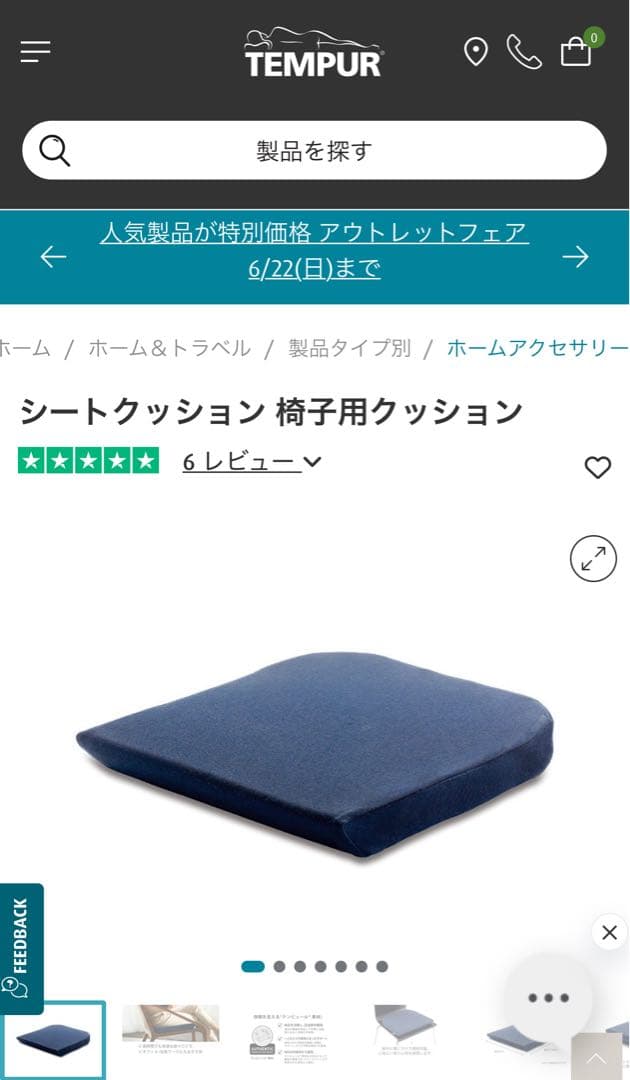630x1080 pixels.
Task: Go to 製品タイプ別 breadcrumb
Action: [349, 348]
